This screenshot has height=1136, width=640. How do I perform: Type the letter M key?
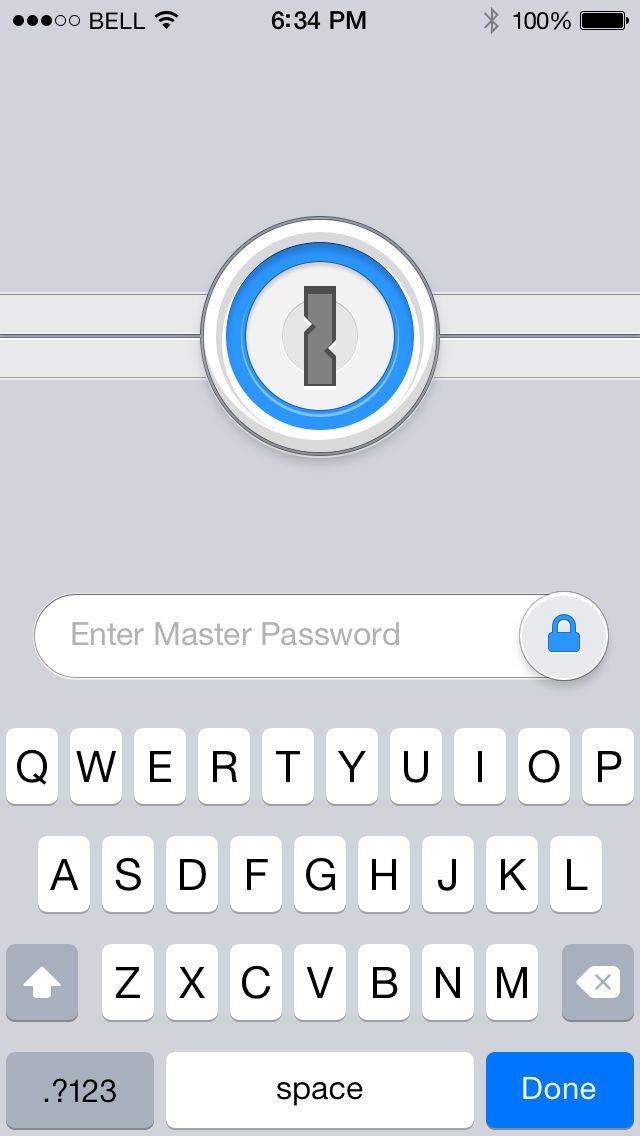coord(511,982)
